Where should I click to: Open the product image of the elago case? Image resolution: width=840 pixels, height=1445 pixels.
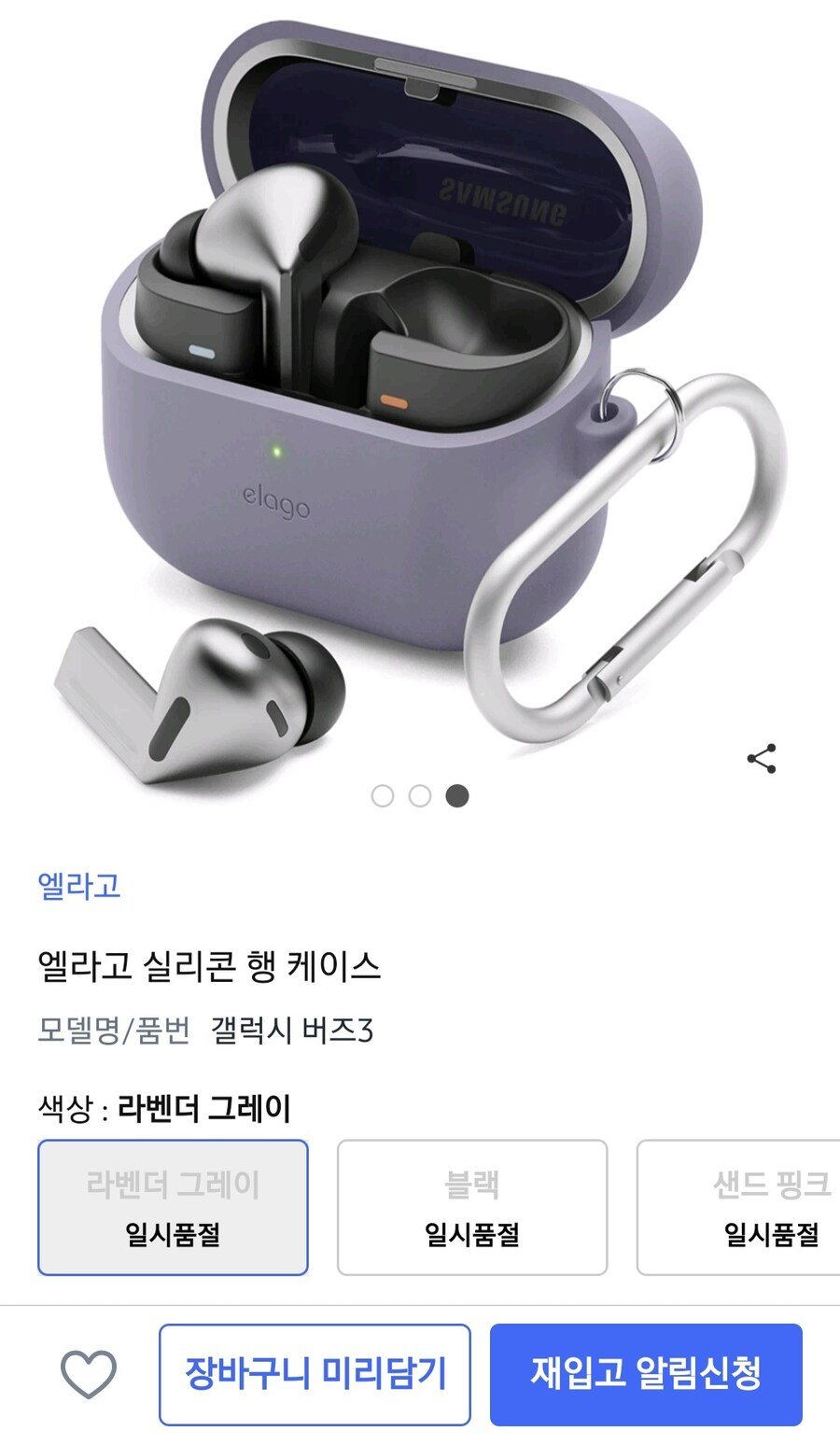(x=420, y=392)
